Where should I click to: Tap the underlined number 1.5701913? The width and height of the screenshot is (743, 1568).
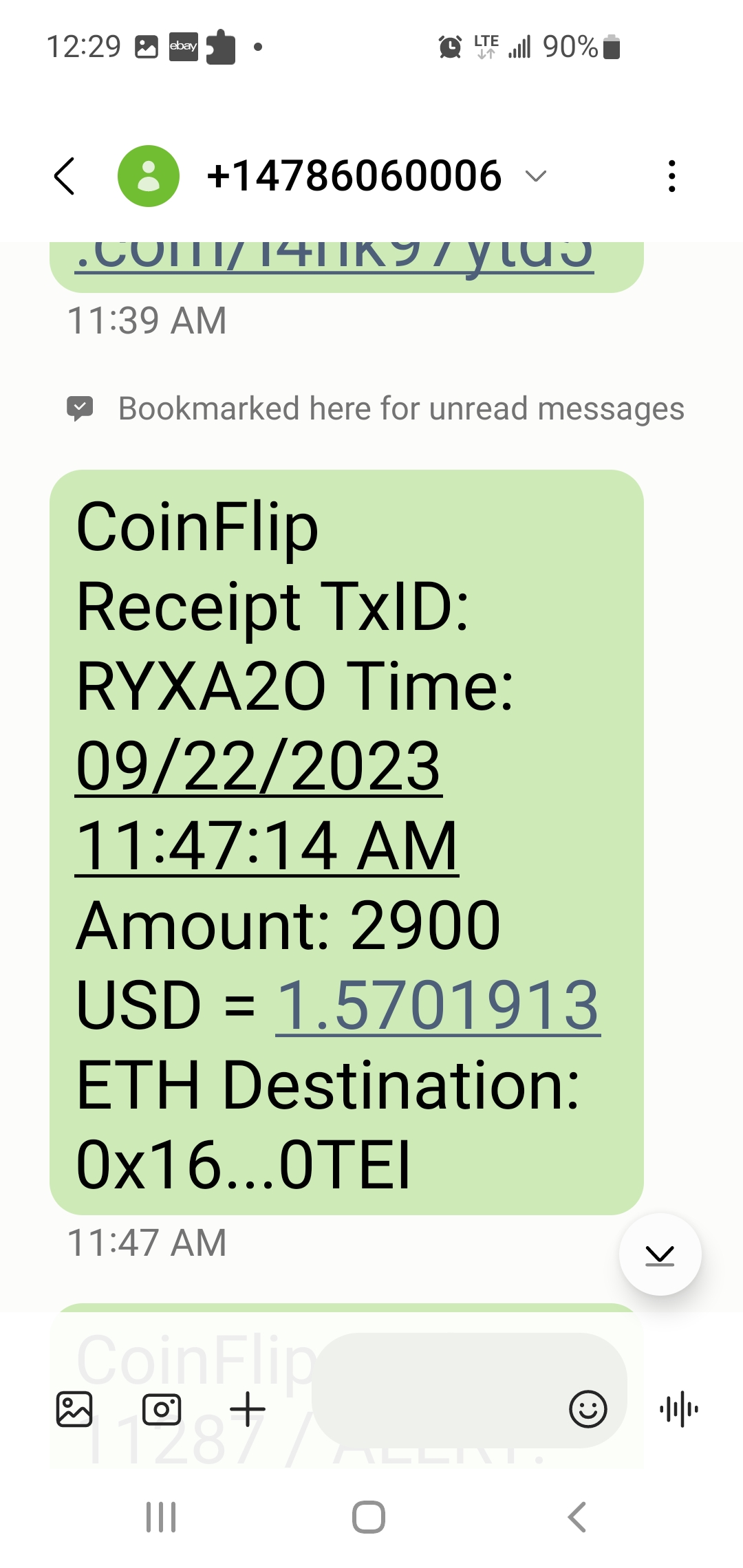(438, 1005)
